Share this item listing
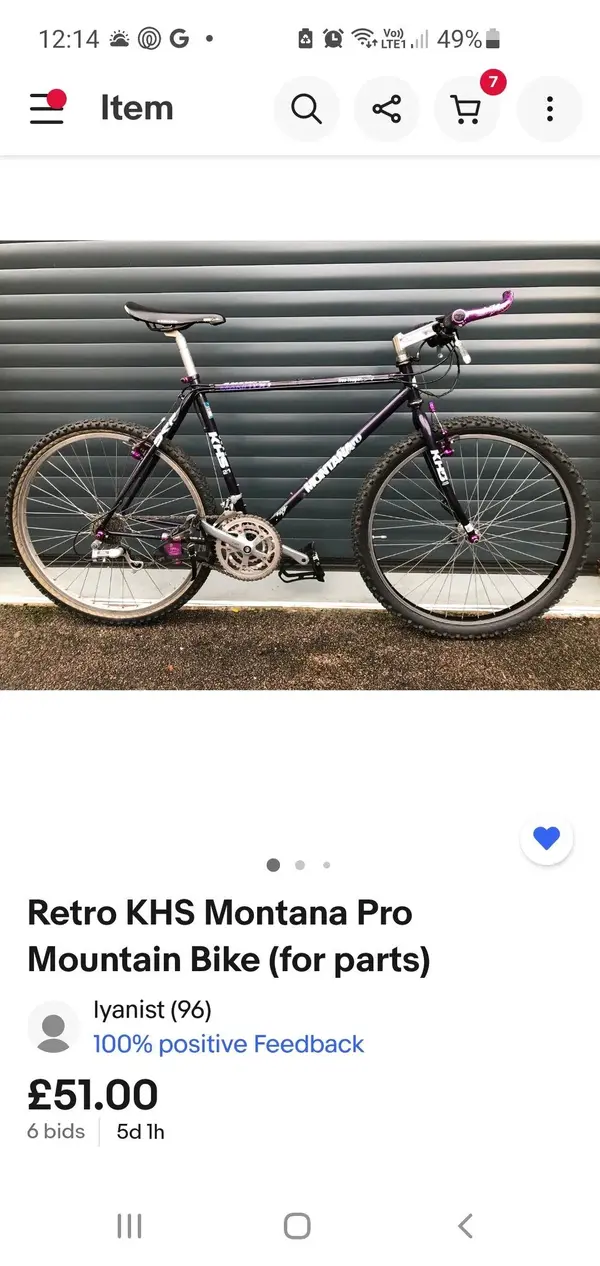This screenshot has height=1266, width=600. pyautogui.click(x=387, y=108)
